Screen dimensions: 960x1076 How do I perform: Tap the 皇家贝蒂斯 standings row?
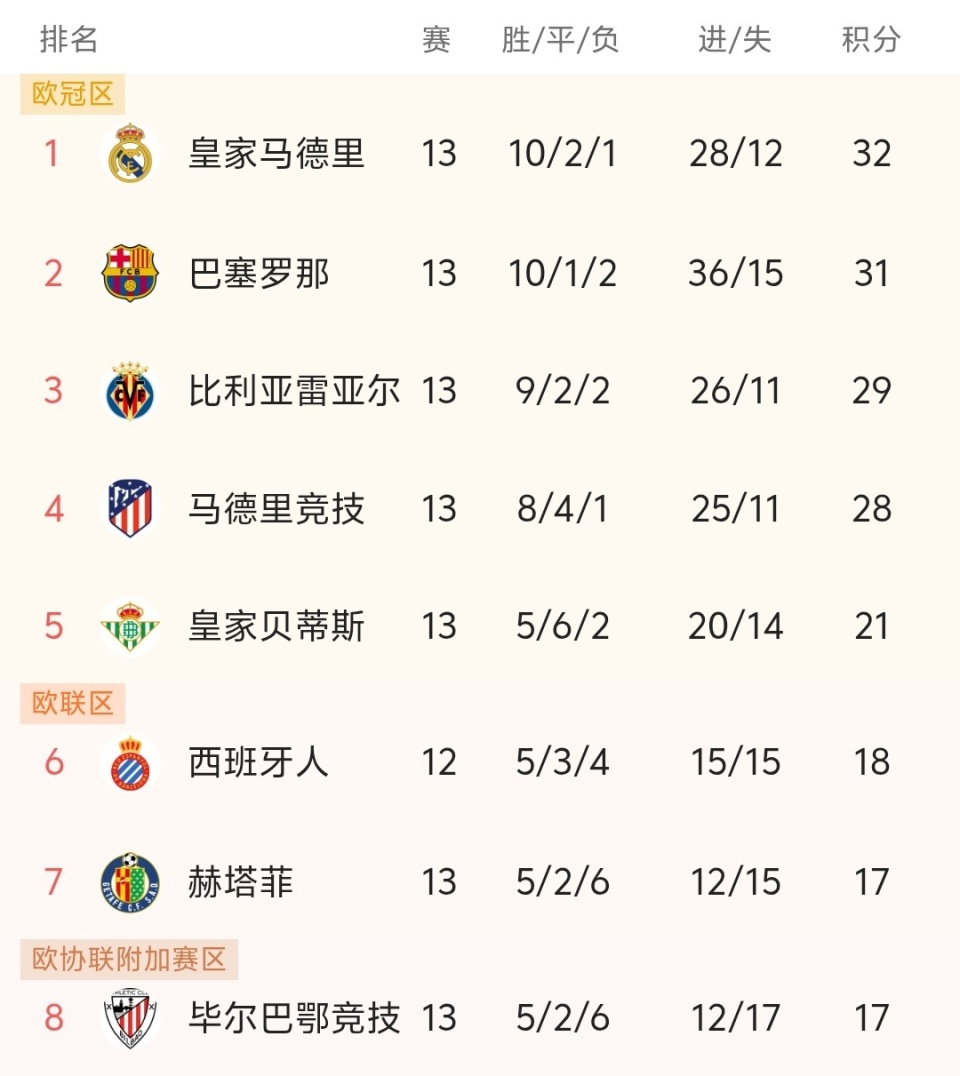point(276,627)
